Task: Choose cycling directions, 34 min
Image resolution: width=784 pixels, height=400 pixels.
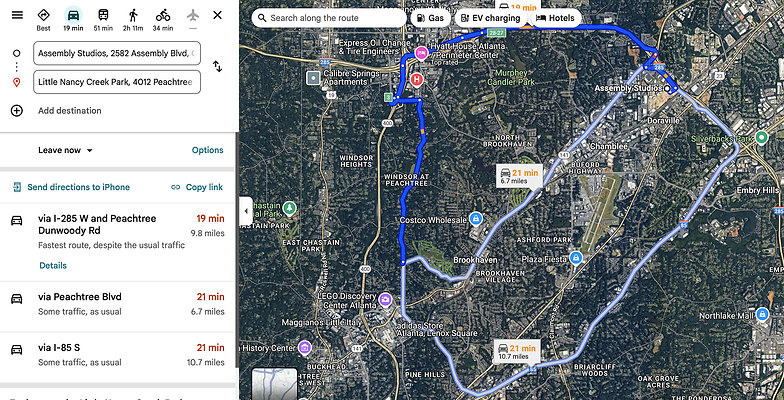Action: point(163,20)
